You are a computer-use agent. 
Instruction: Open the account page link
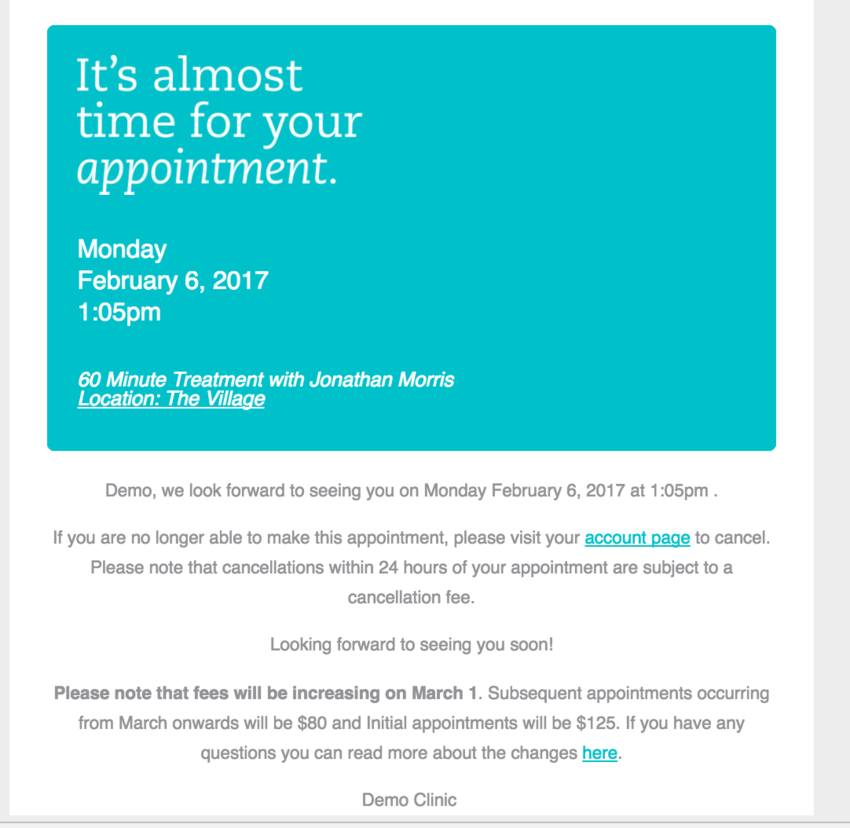[x=637, y=538]
